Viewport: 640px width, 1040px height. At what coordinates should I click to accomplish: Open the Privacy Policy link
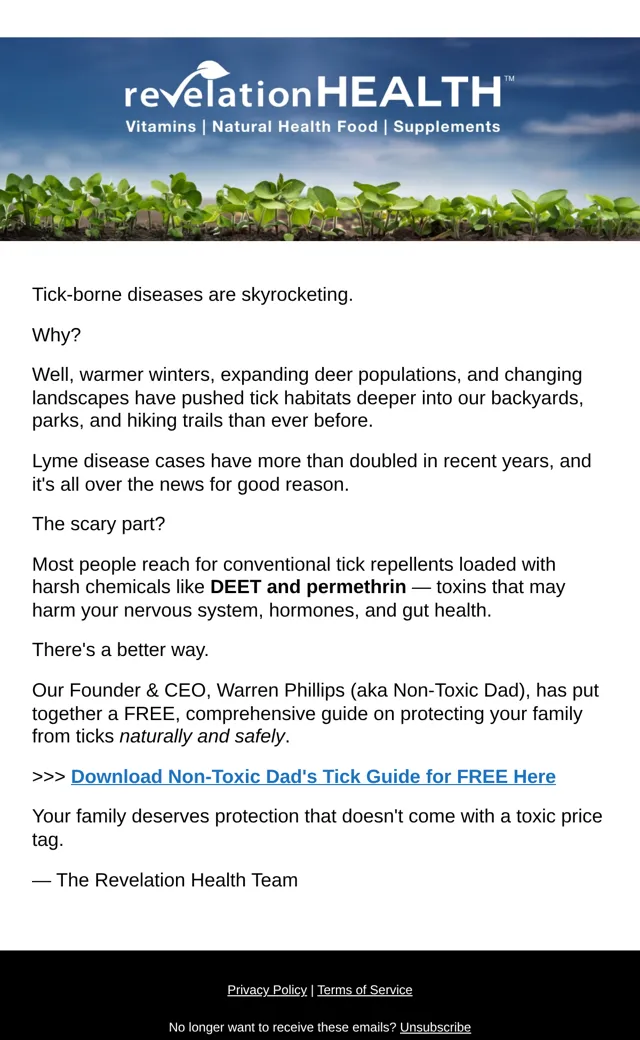[267, 990]
